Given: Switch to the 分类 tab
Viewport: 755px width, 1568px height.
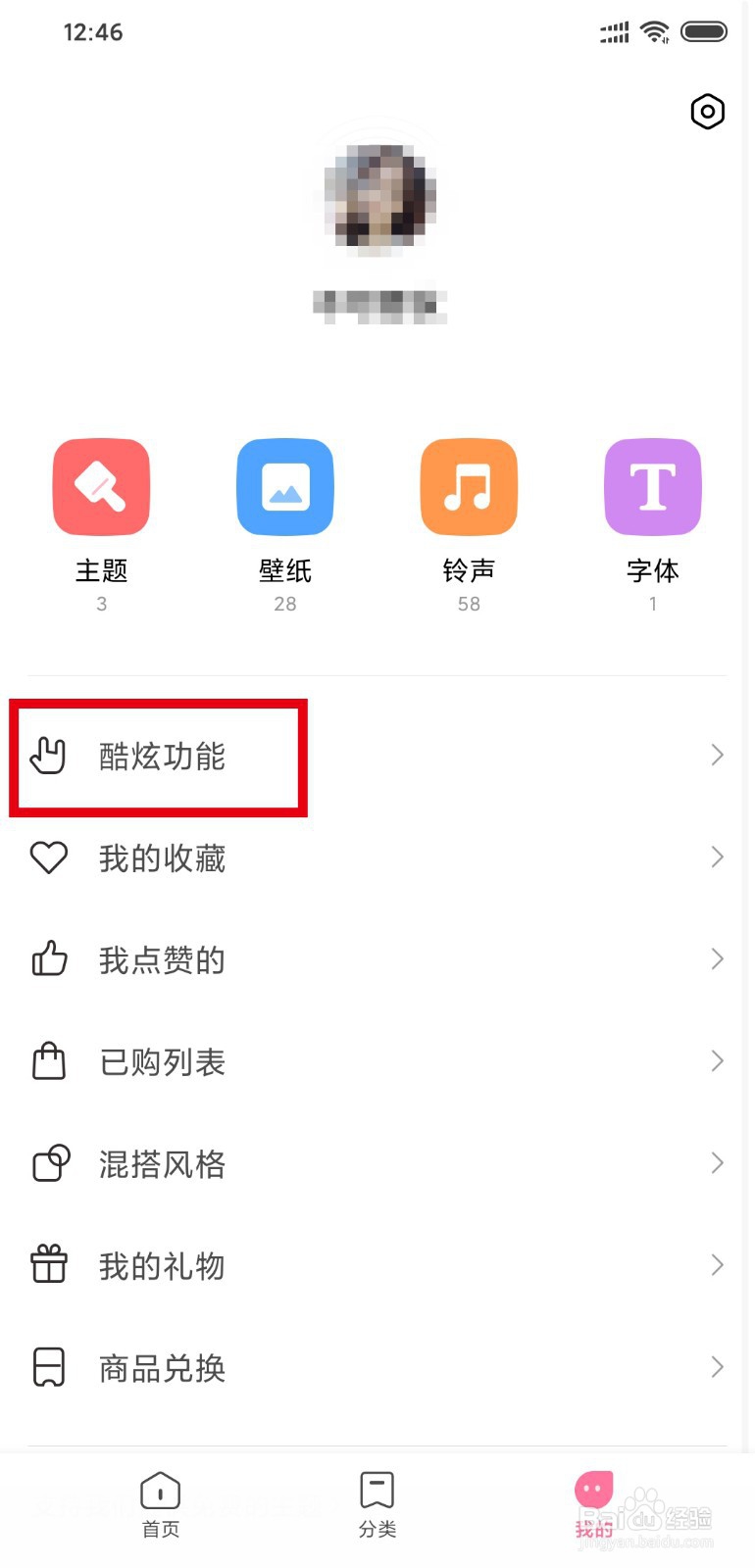Looking at the screenshot, I should point(377,1504).
